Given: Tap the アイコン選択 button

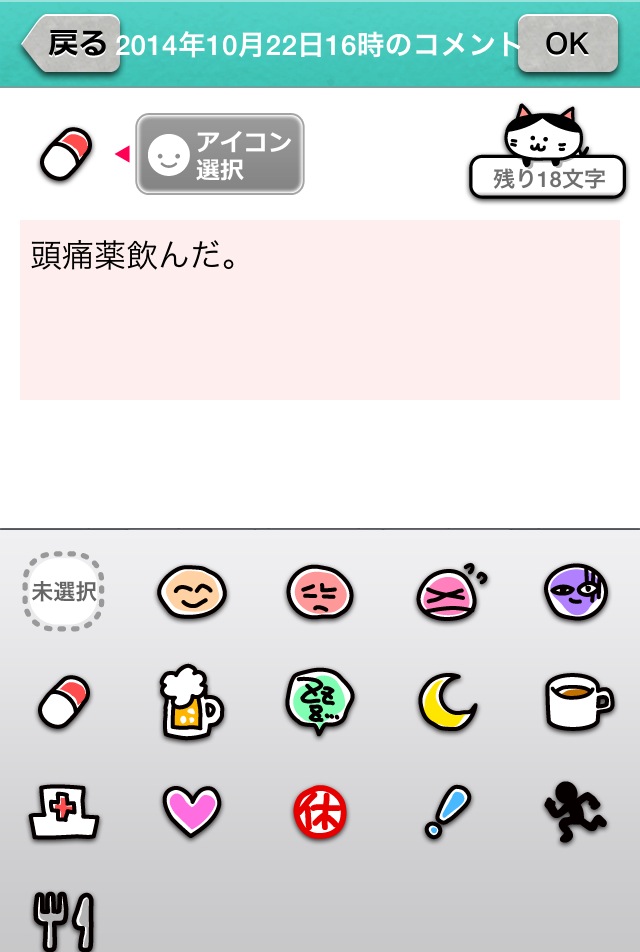Looking at the screenshot, I should point(220,154).
